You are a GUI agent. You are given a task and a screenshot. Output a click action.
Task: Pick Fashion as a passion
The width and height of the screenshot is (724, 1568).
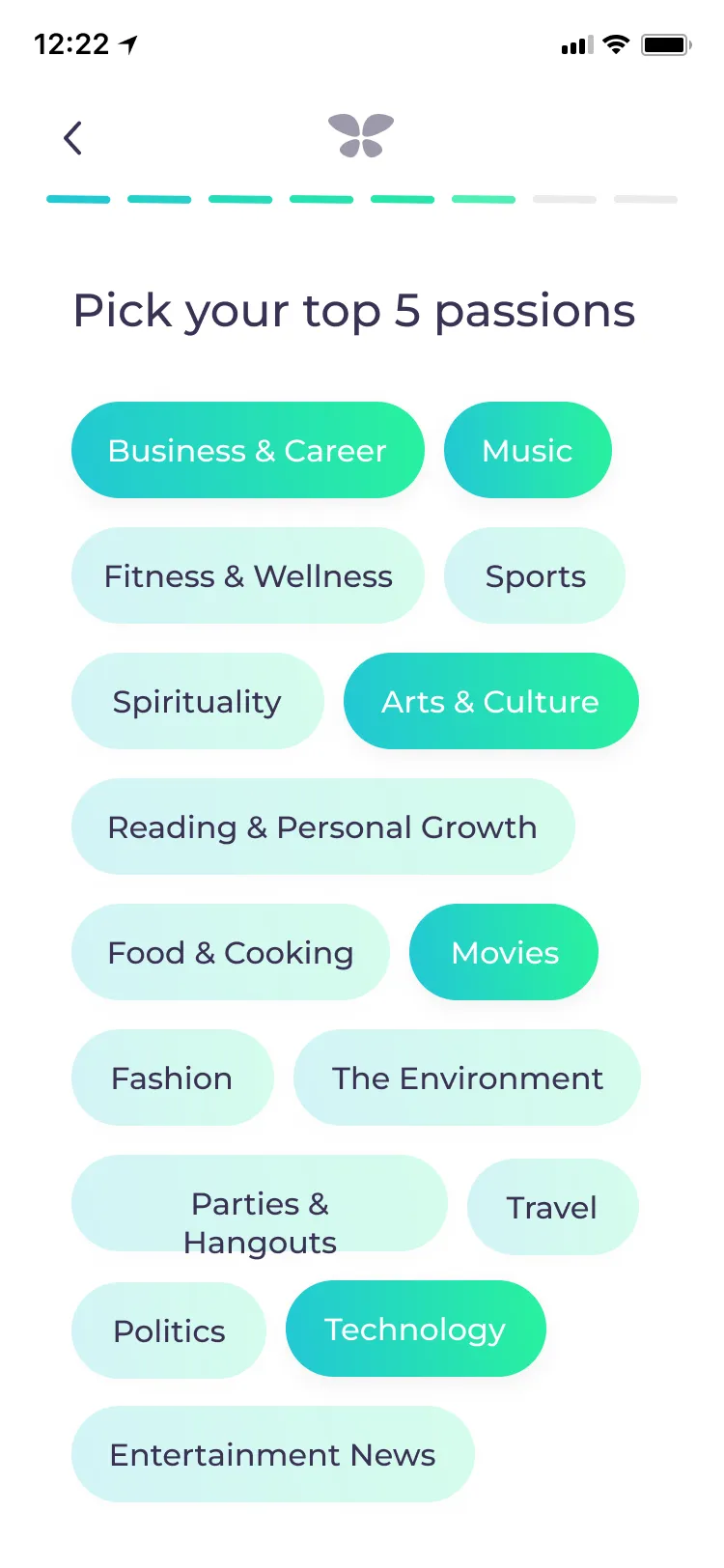pyautogui.click(x=173, y=1078)
